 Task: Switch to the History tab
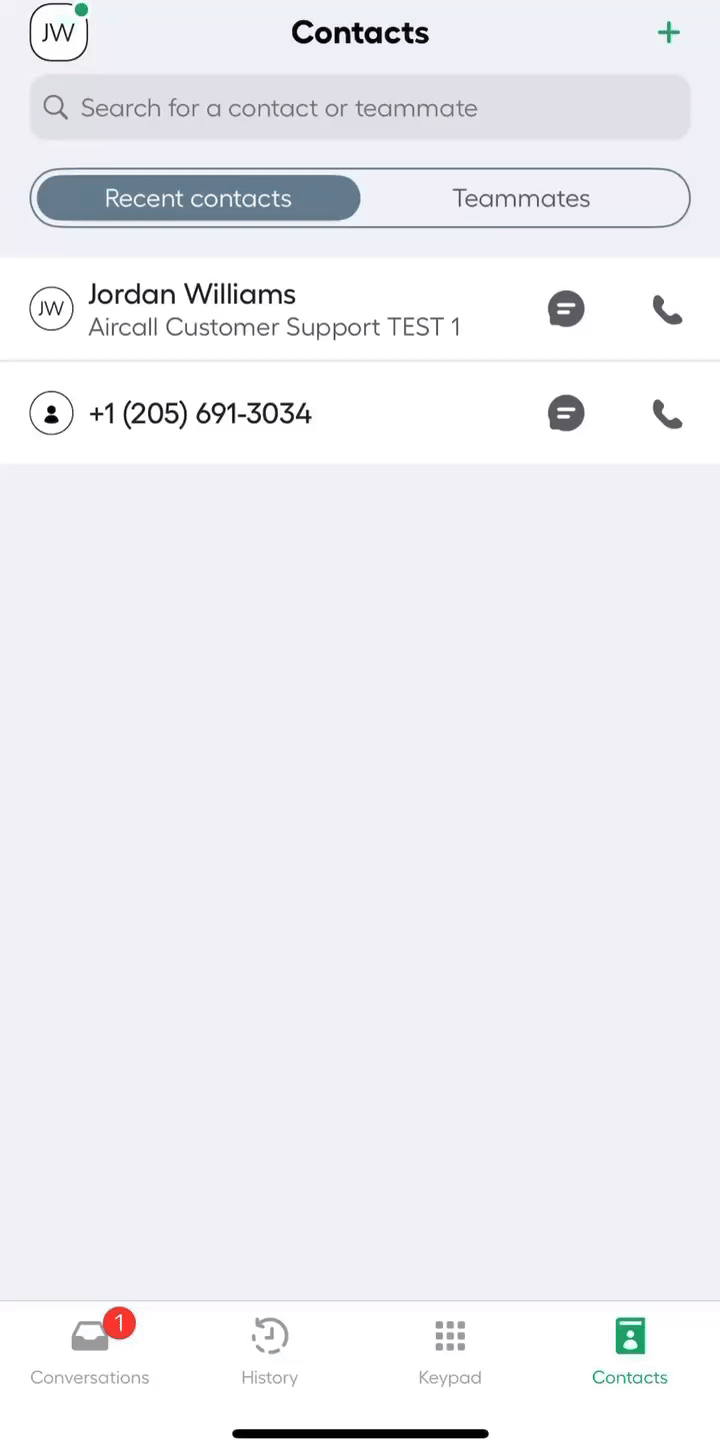click(x=270, y=1351)
